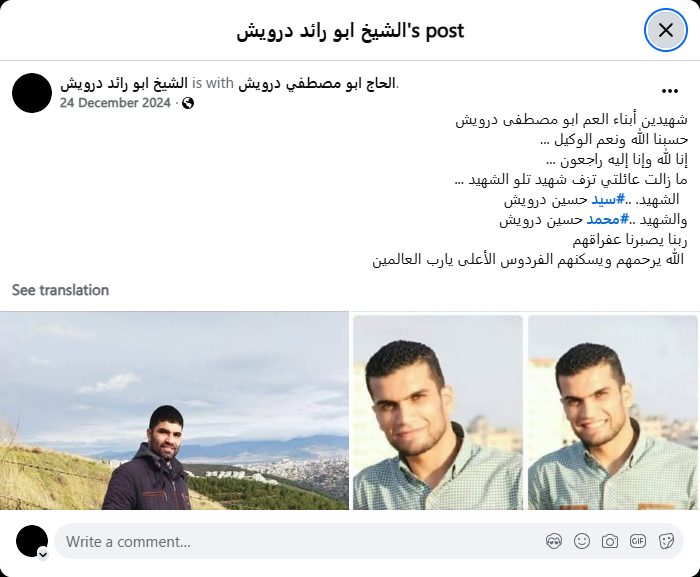Open tagged الحاج ابو مصطفي درويش profile
700x577 pixels.
pyautogui.click(x=316, y=83)
